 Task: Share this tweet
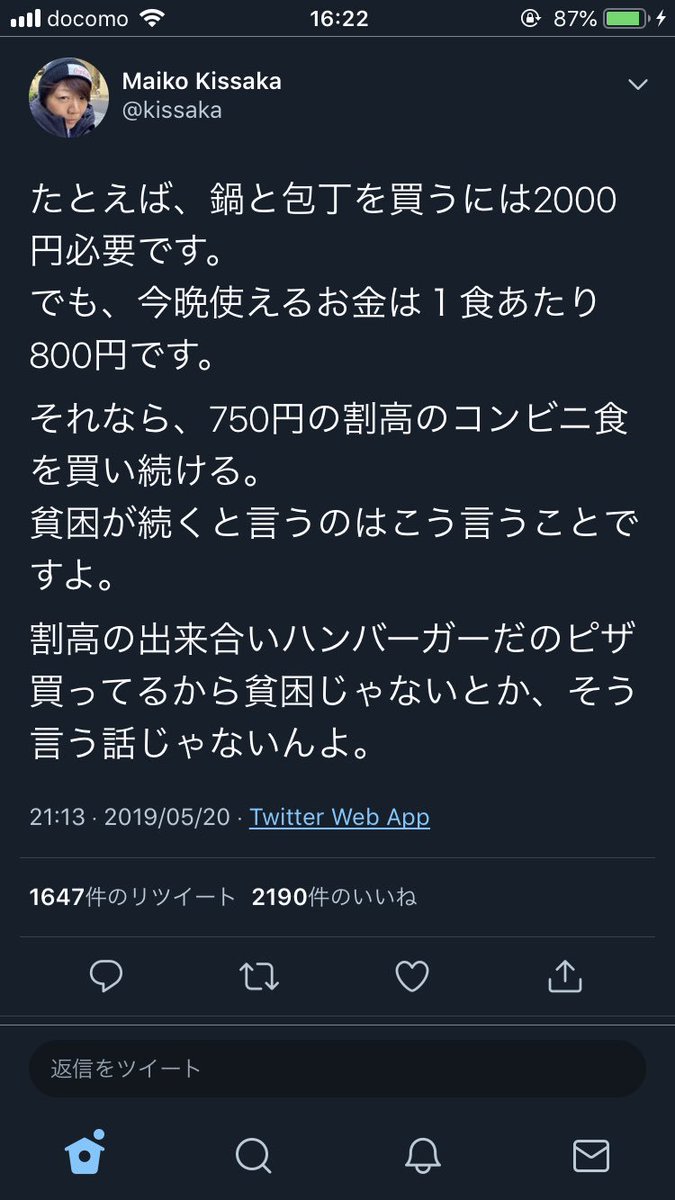pyautogui.click(x=565, y=976)
